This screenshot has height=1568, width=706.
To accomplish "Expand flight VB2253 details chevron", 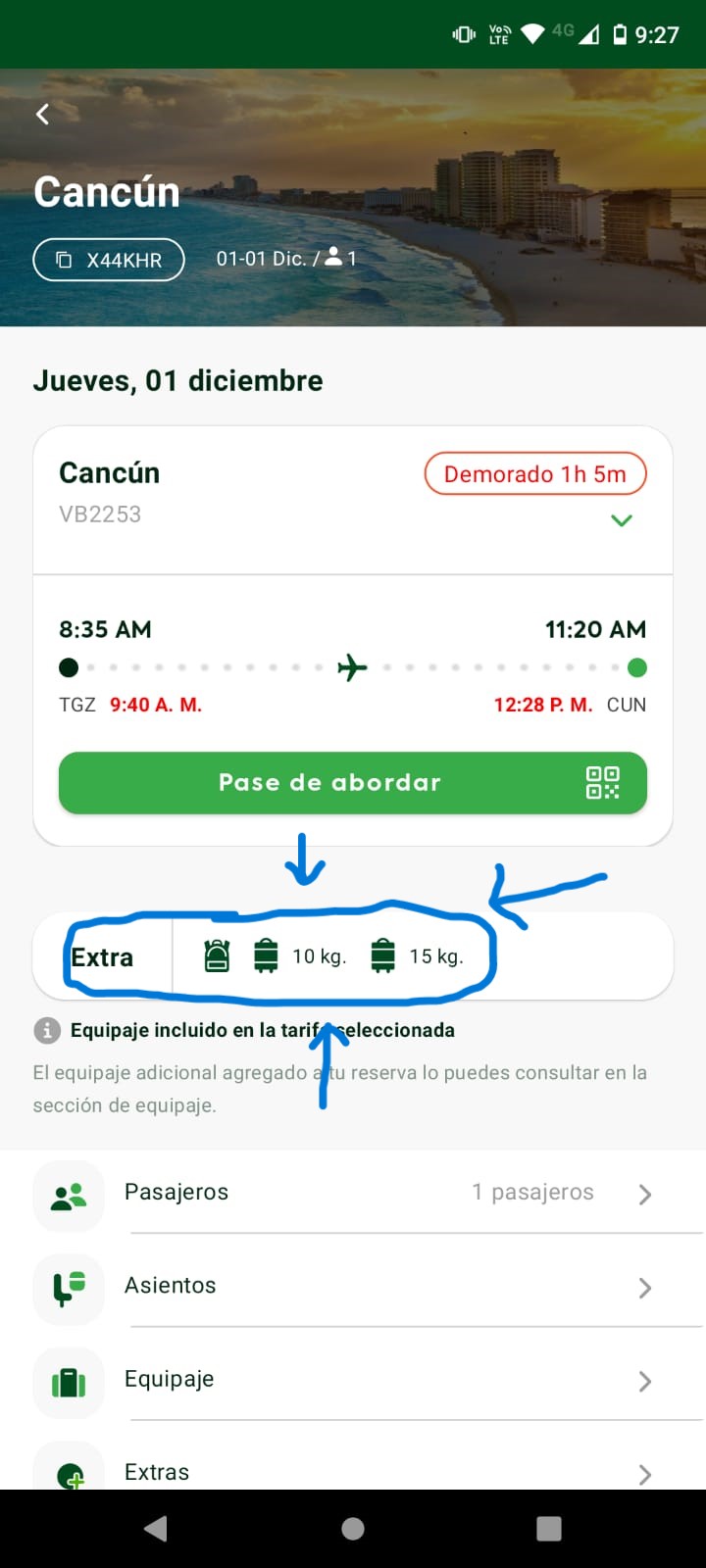I will pos(622,520).
